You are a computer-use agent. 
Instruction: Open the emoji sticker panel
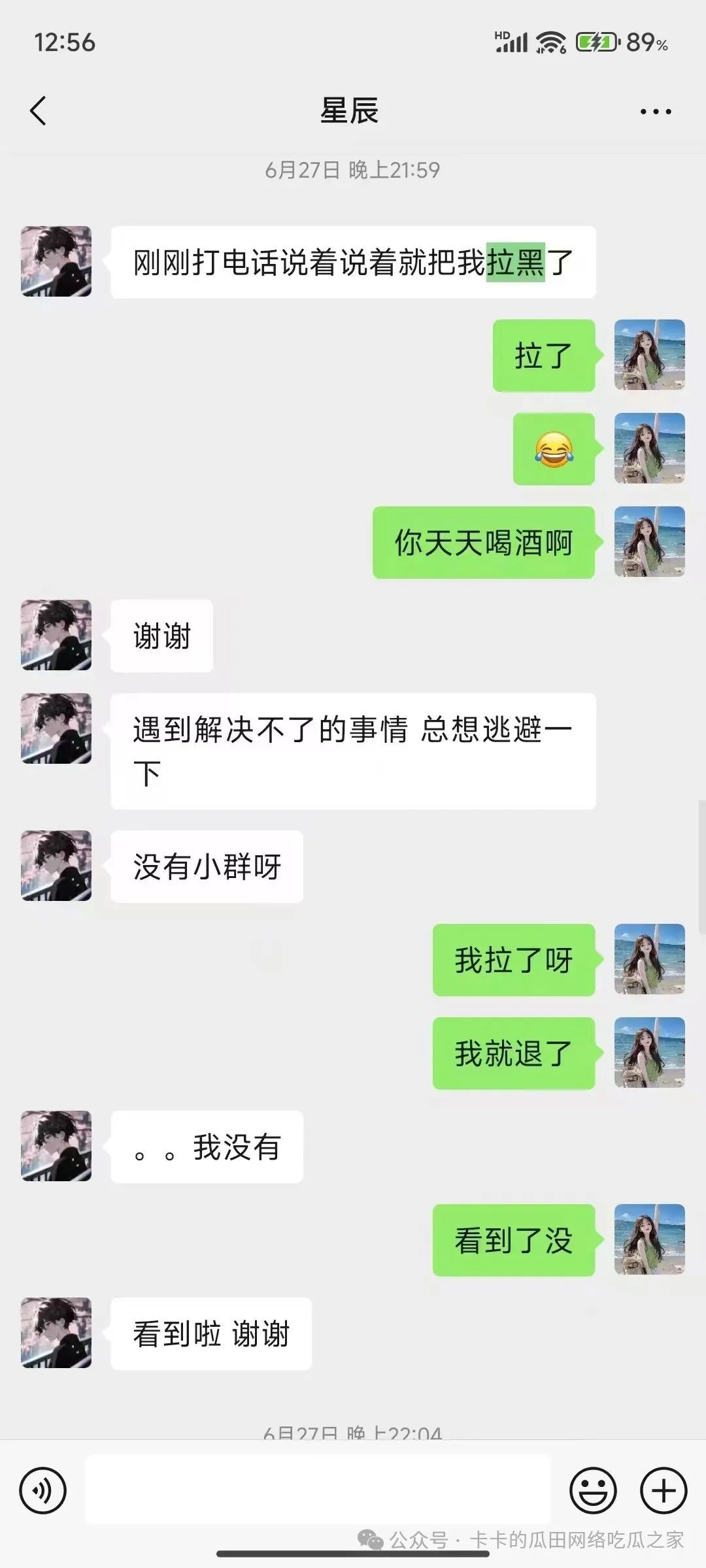[x=593, y=1490]
